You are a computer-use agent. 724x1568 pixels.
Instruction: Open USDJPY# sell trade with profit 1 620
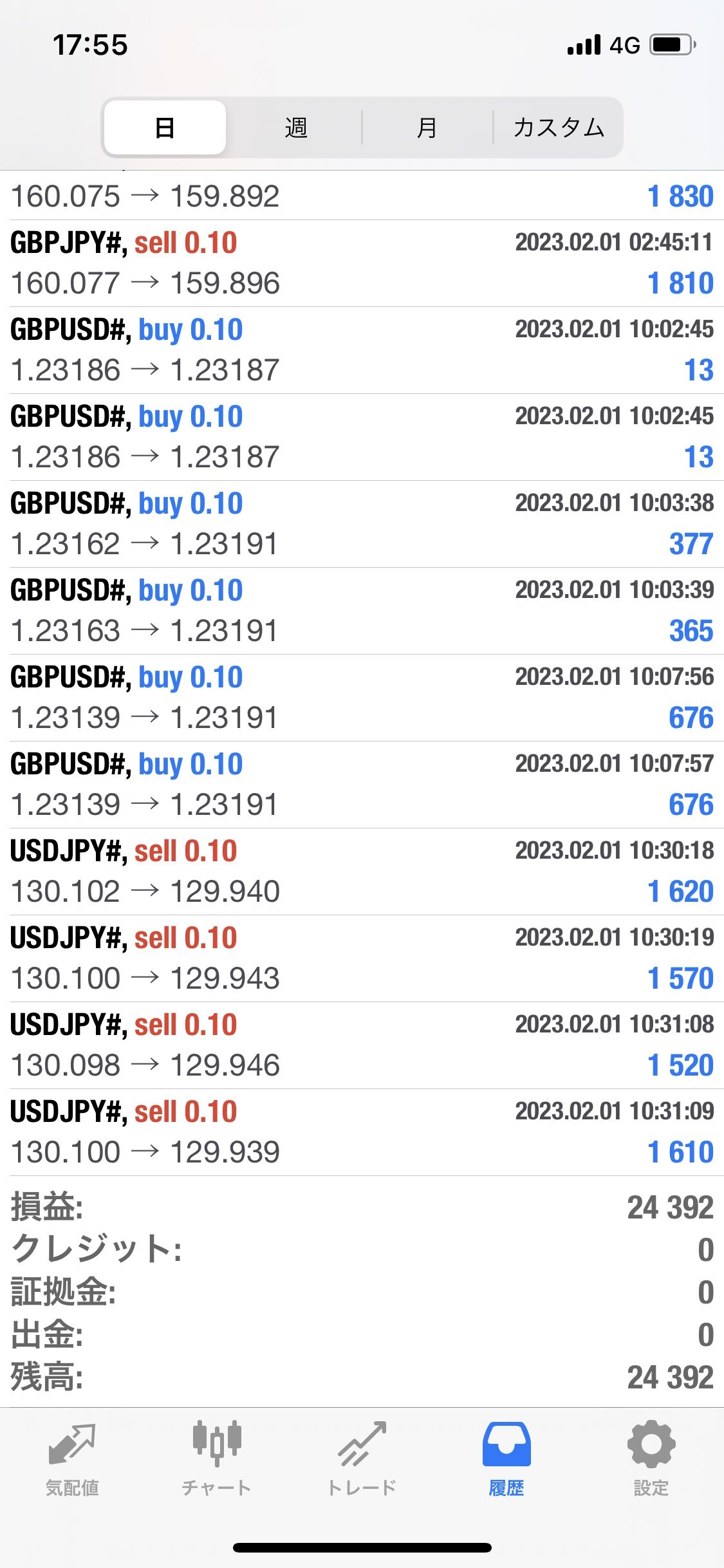[x=362, y=872]
